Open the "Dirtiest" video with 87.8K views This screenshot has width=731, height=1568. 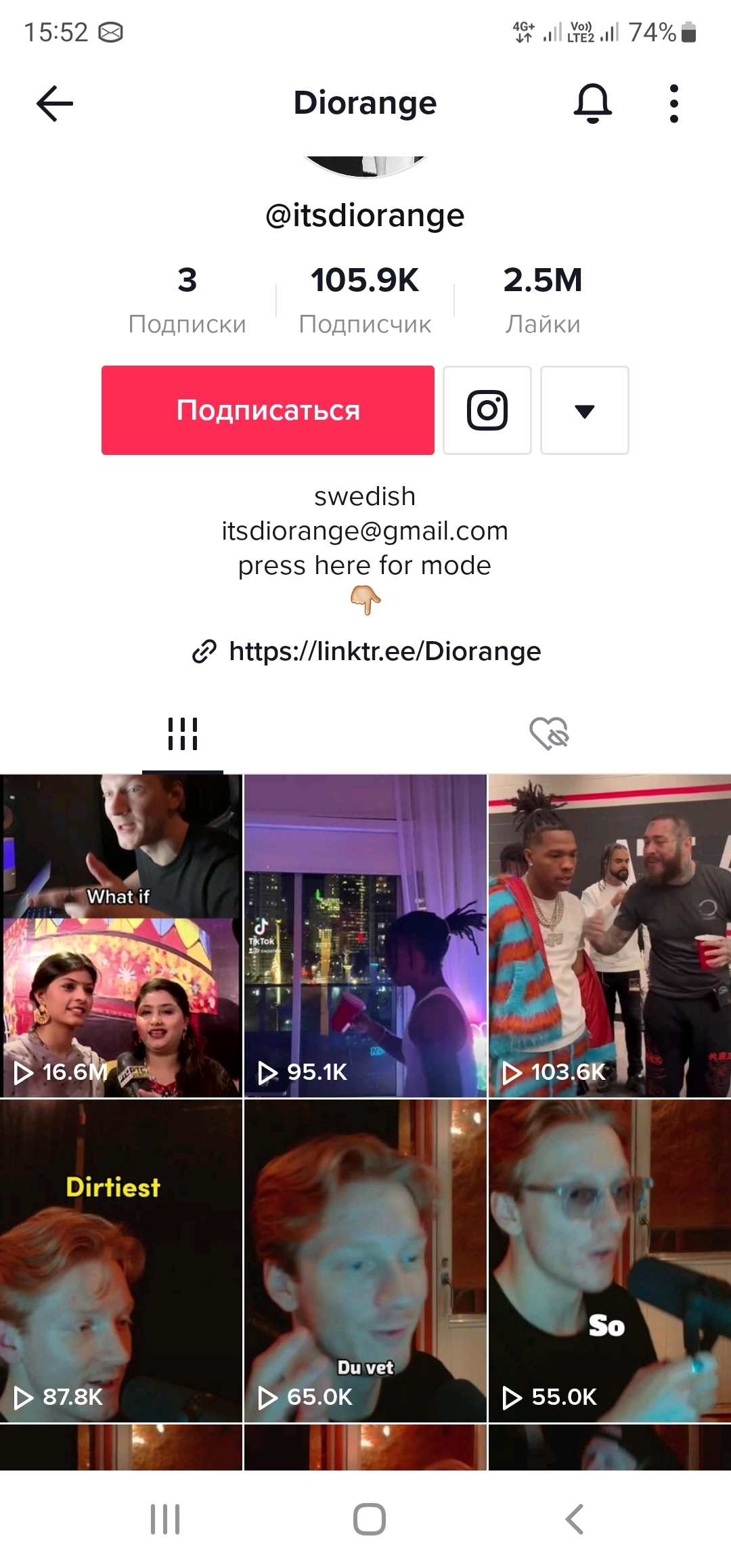point(120,1261)
